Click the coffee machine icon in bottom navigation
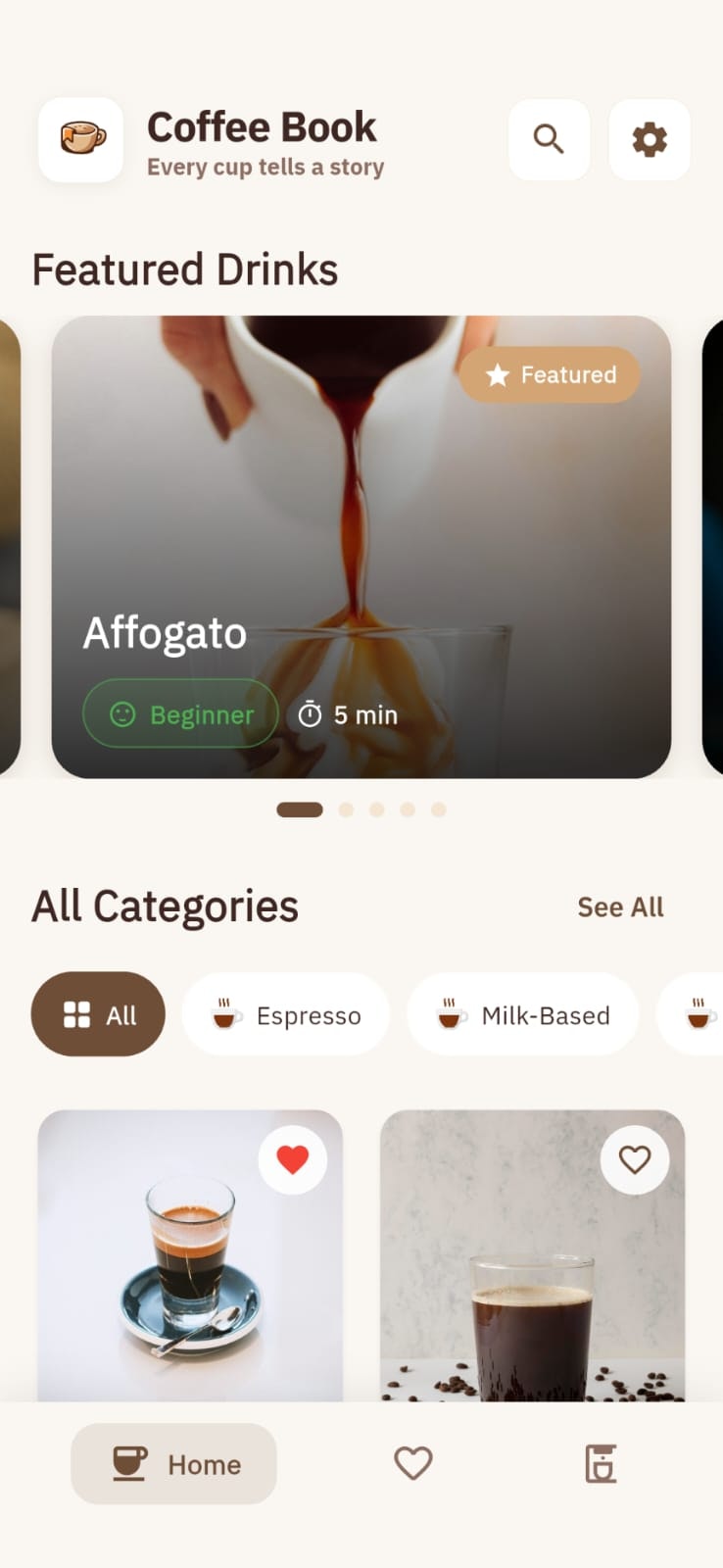This screenshot has height=1568, width=723. (x=599, y=1462)
